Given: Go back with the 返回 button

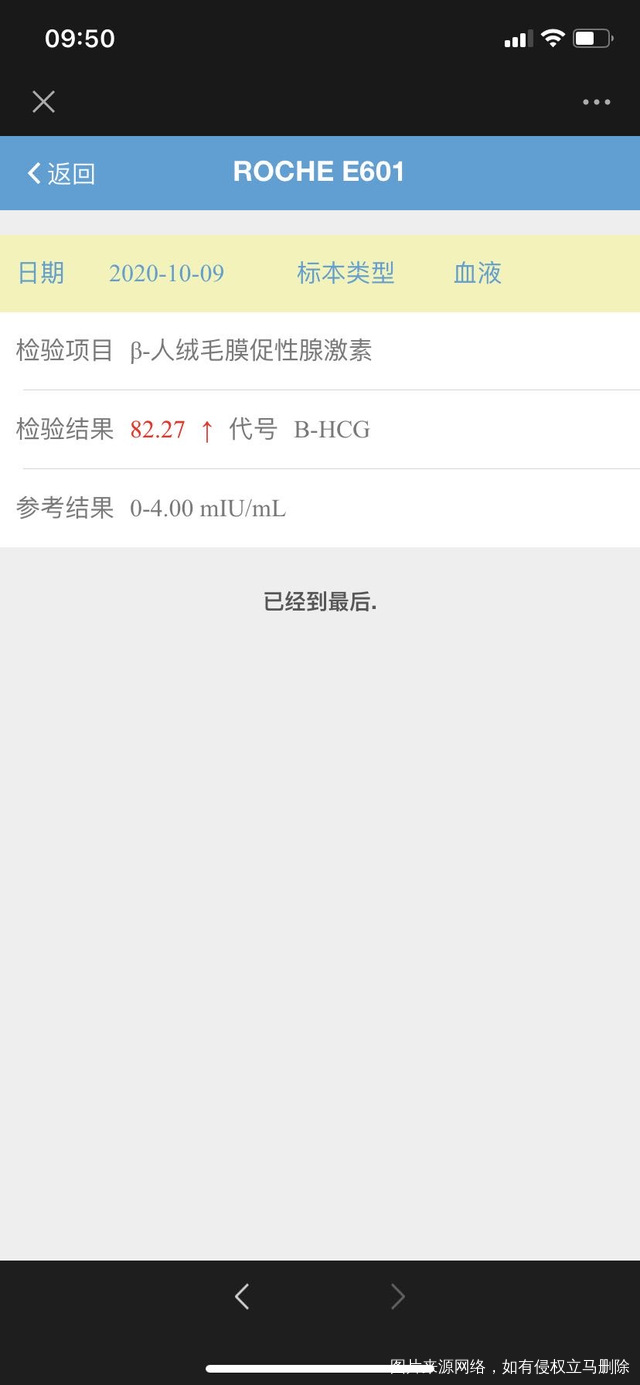Looking at the screenshot, I should [x=61, y=173].
